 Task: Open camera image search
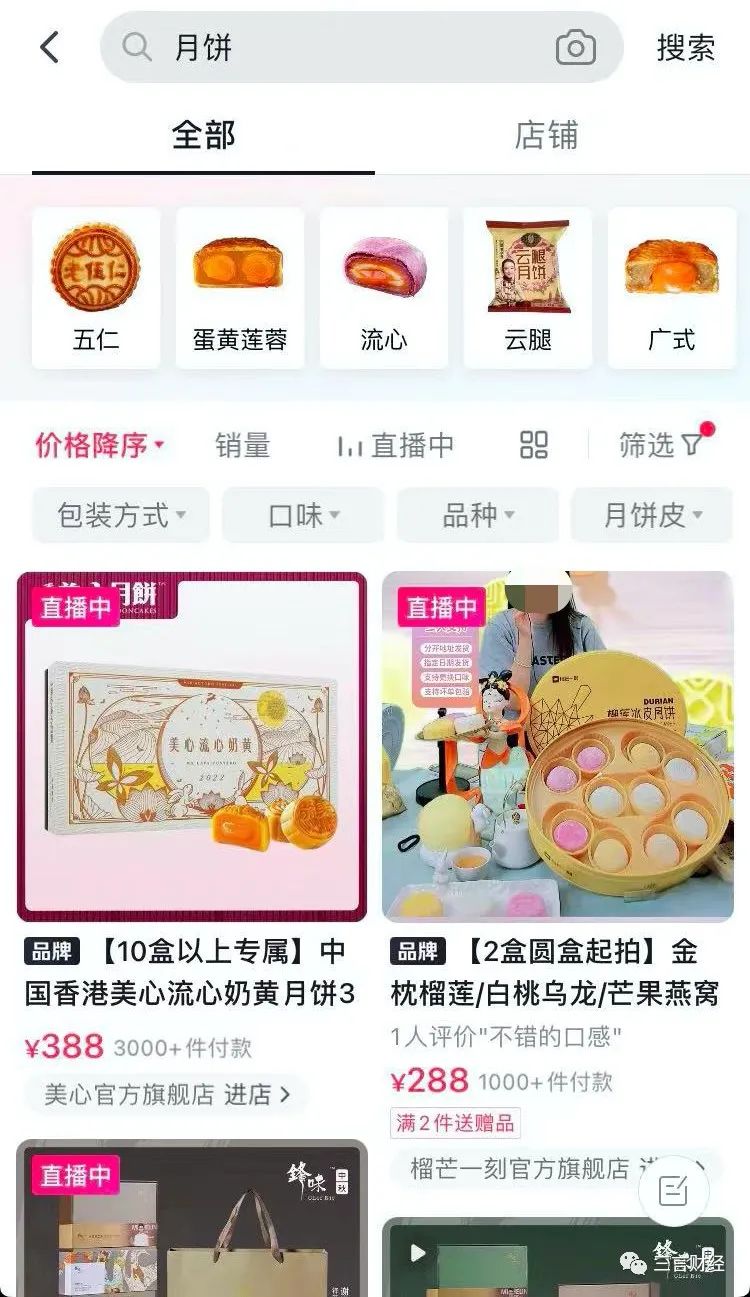tap(575, 47)
